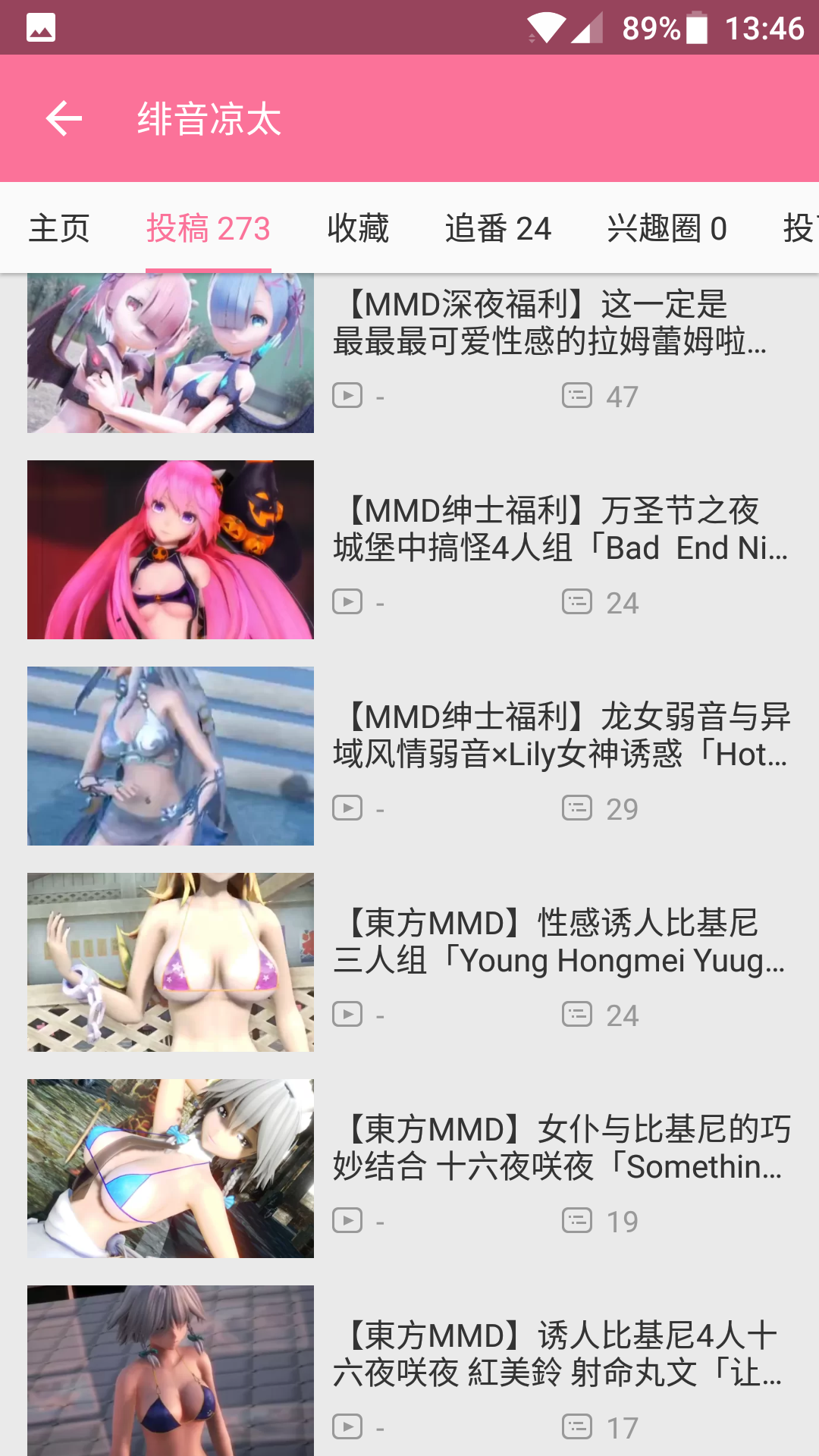Go back from 绯音凉太's profile

point(64,119)
